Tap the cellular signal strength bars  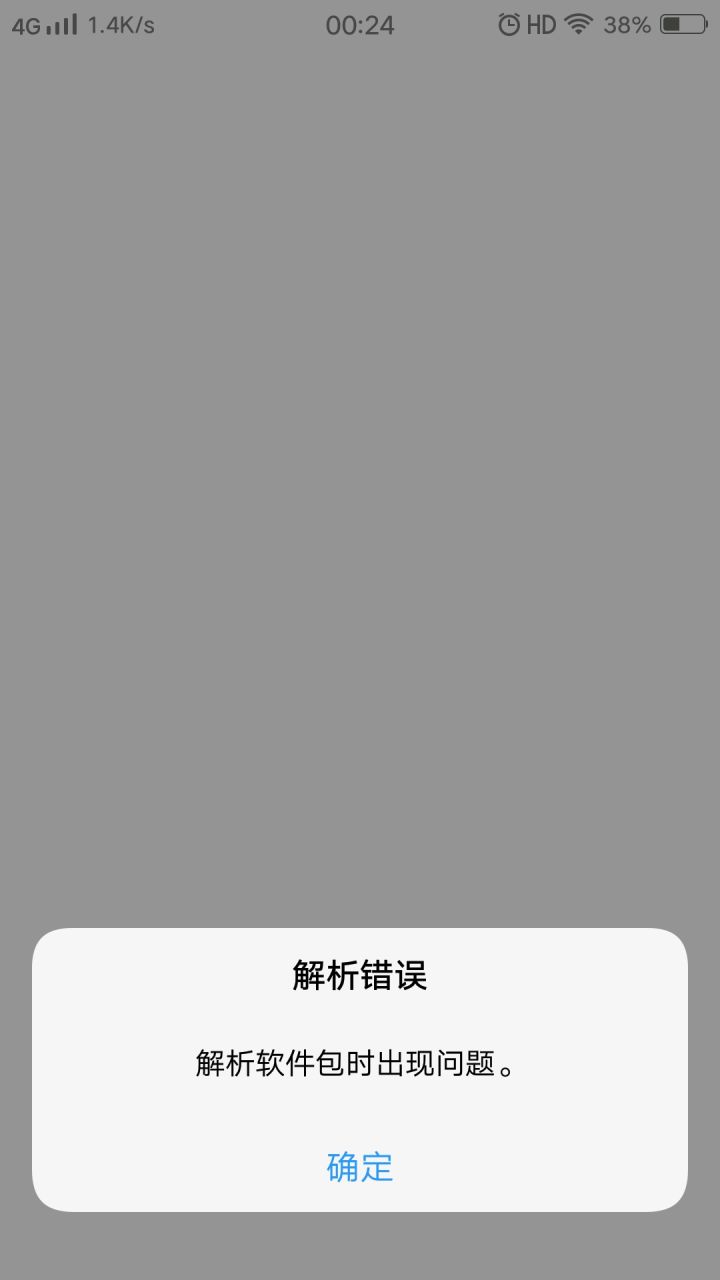(60, 24)
